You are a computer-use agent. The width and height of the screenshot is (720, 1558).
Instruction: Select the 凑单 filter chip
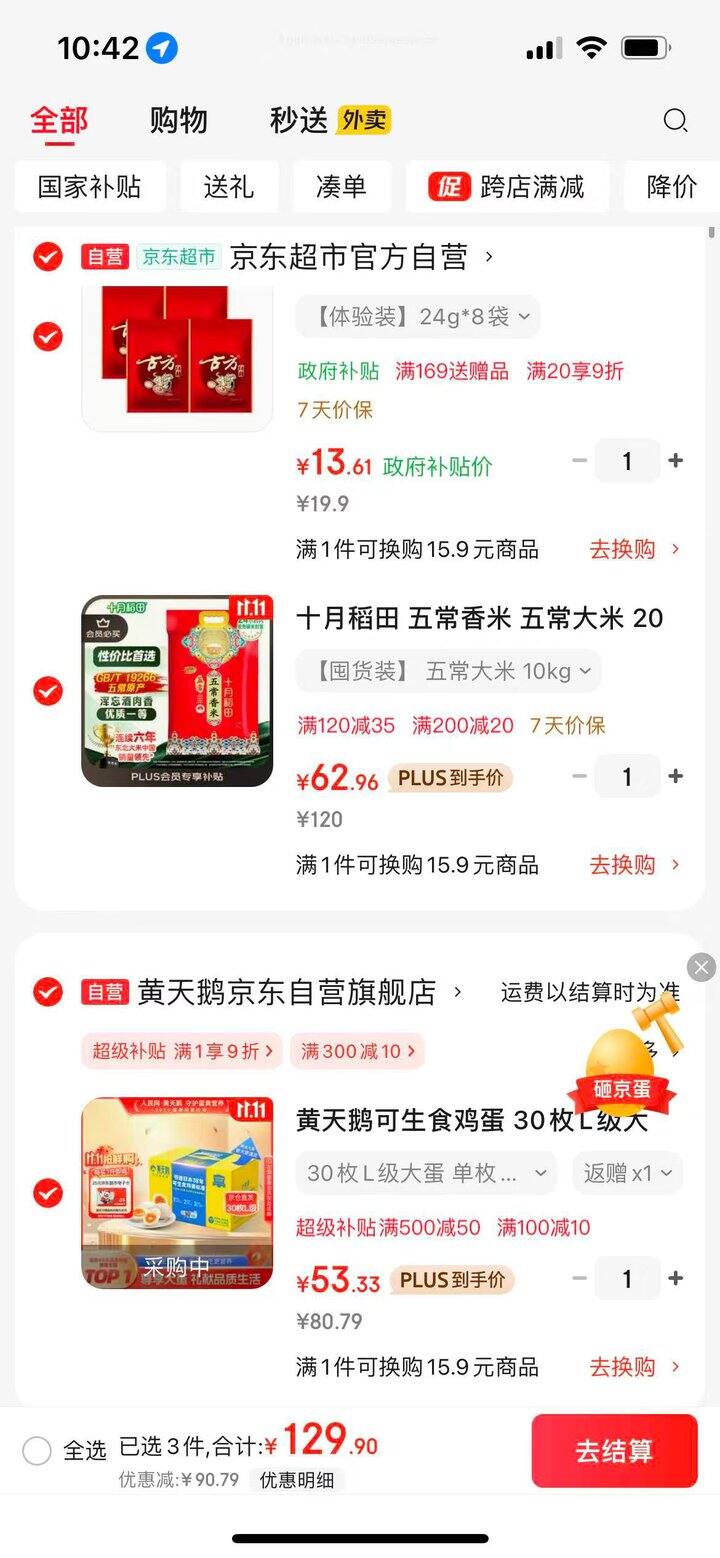341,187
